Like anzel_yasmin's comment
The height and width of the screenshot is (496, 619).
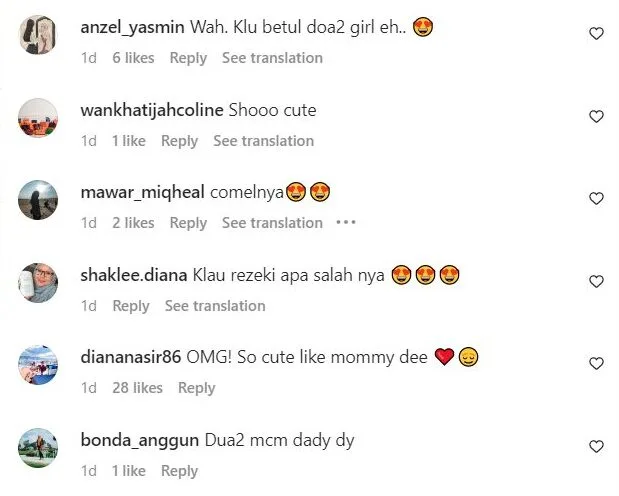[x=596, y=34]
